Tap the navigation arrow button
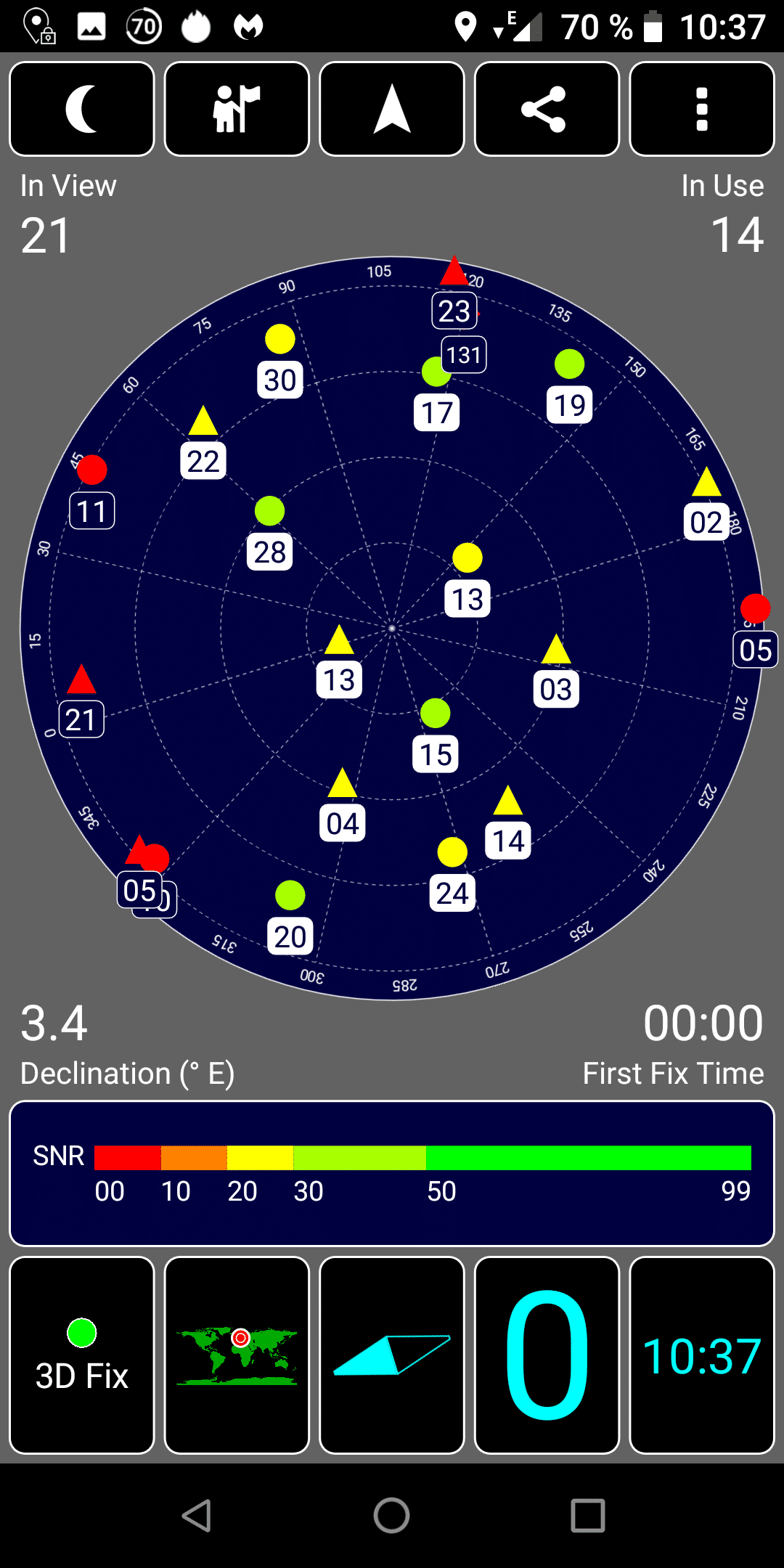Image resolution: width=784 pixels, height=1568 pixels. pos(392,109)
